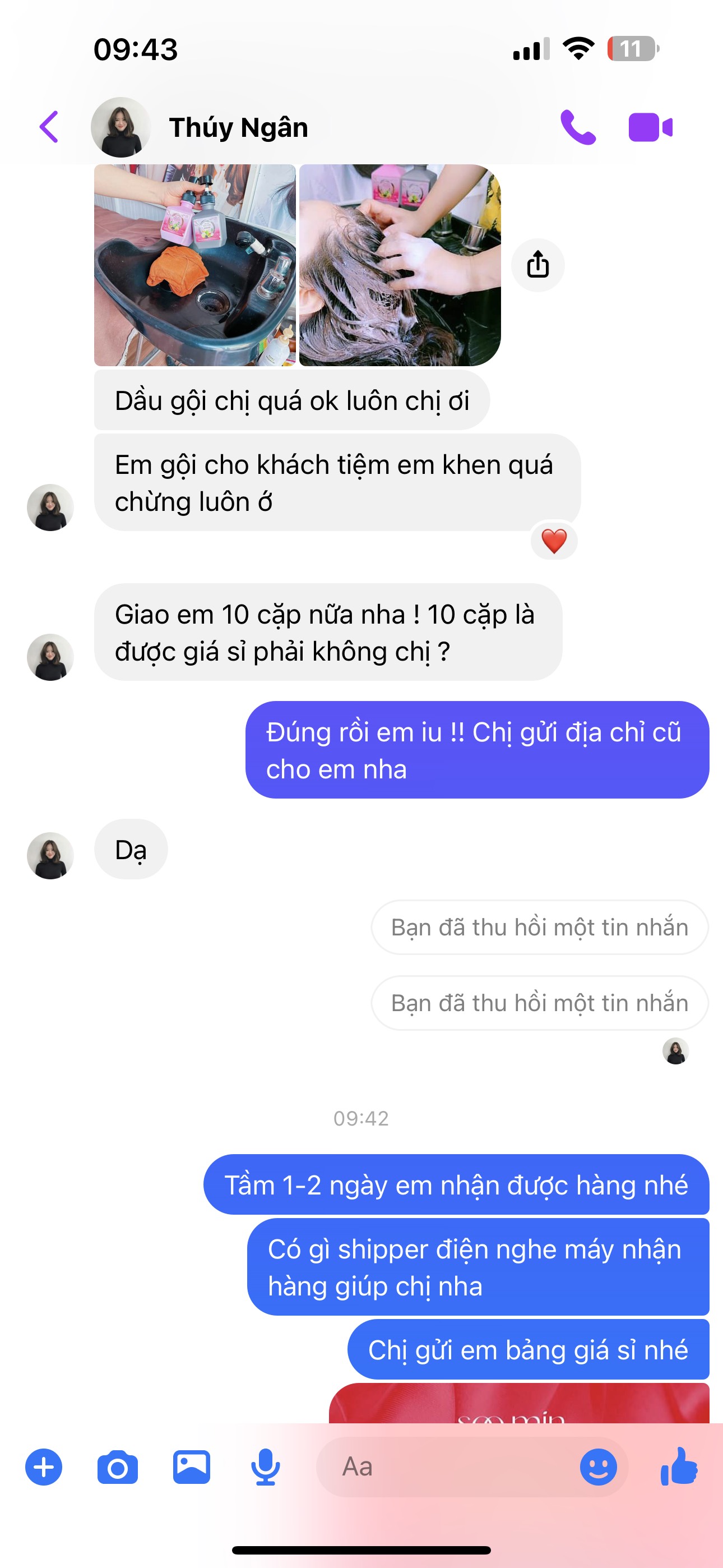Open the photo of shampoo bottles
This screenshot has width=723, height=1568.
point(194,265)
